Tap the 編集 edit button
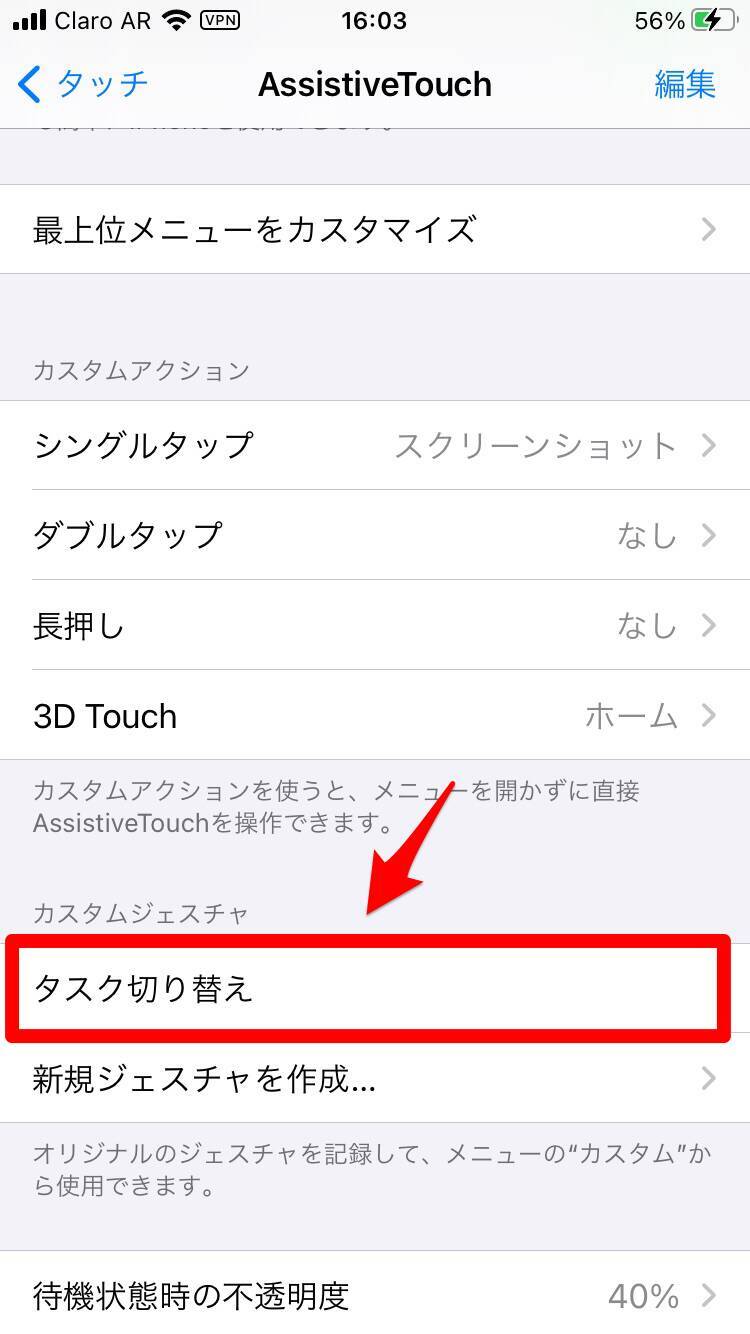750x1334 pixels. [x=685, y=84]
